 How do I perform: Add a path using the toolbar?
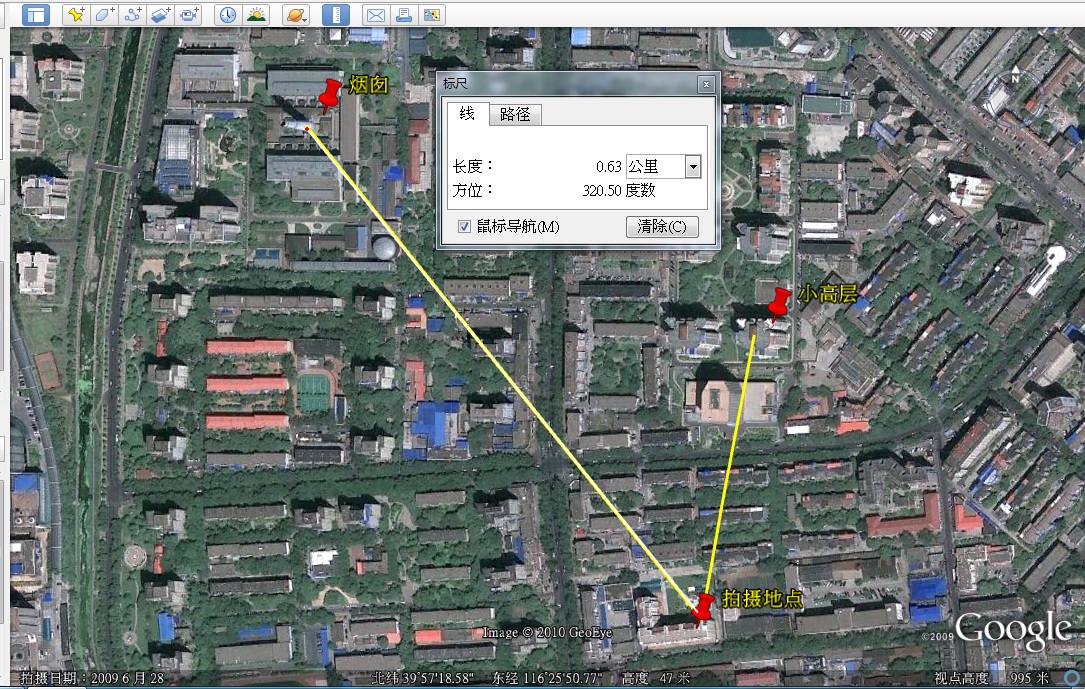point(132,15)
